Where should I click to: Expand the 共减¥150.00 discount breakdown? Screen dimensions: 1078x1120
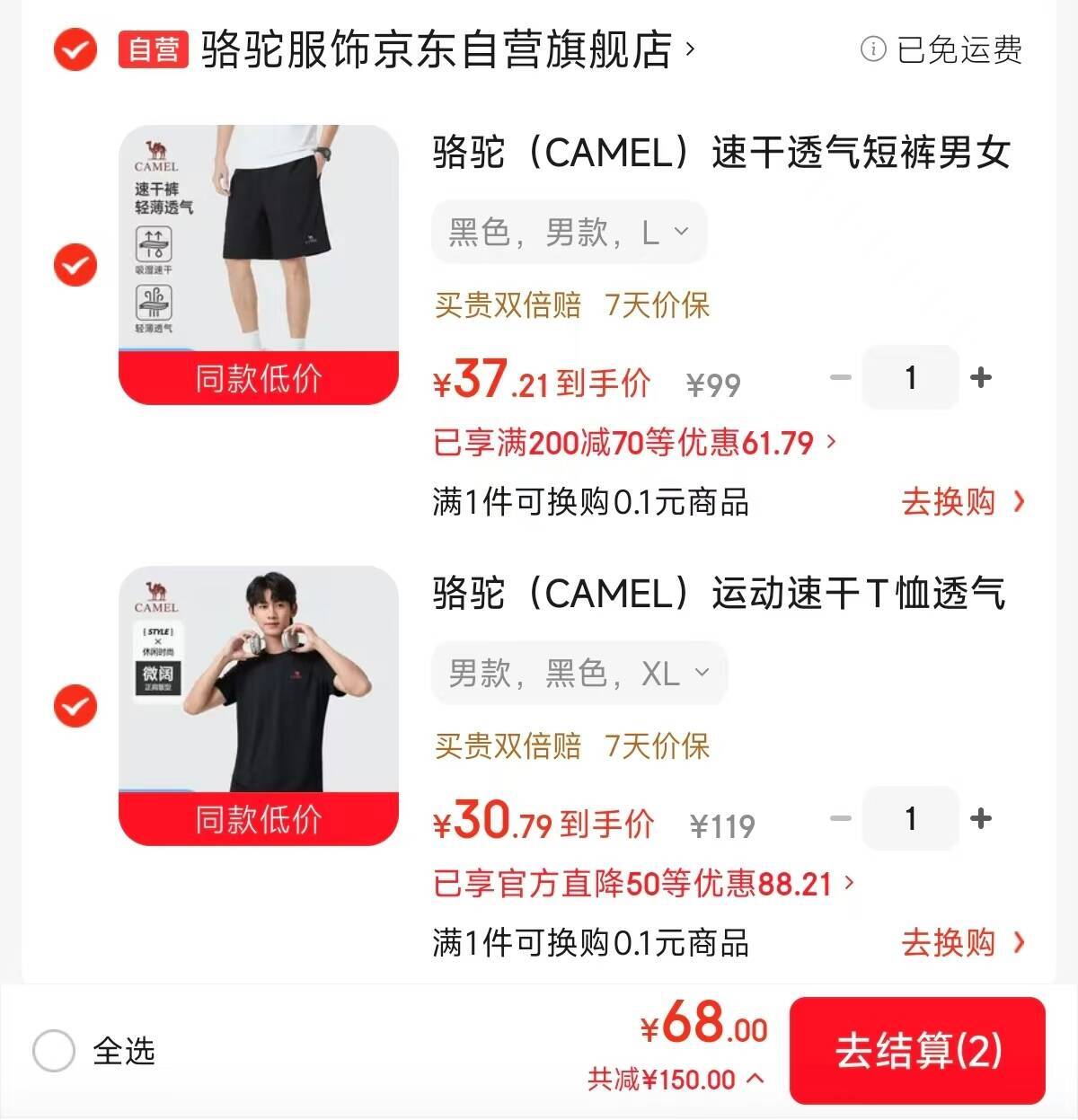[676, 1079]
